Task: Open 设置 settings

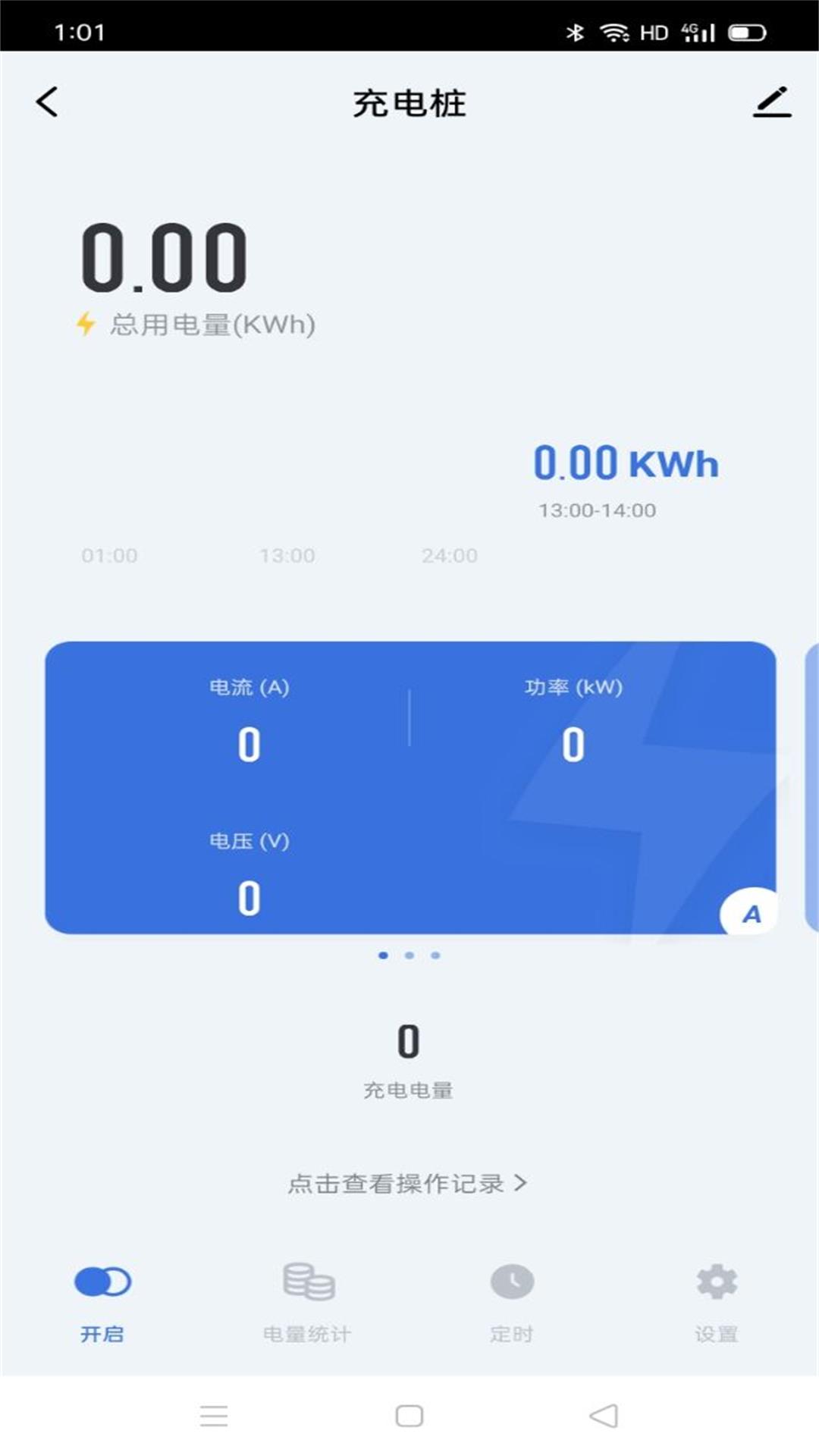Action: (x=717, y=1302)
